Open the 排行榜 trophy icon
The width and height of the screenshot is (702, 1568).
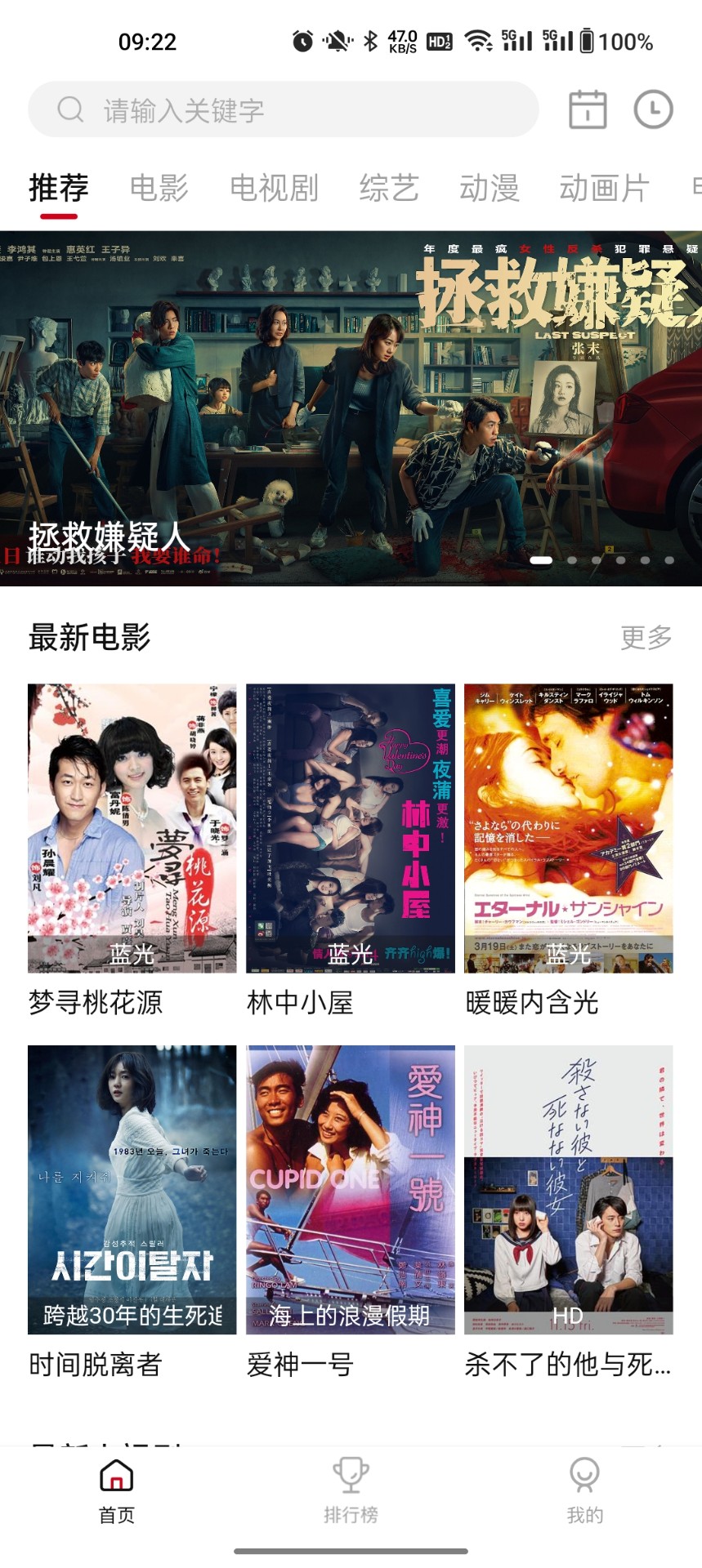point(351,1484)
